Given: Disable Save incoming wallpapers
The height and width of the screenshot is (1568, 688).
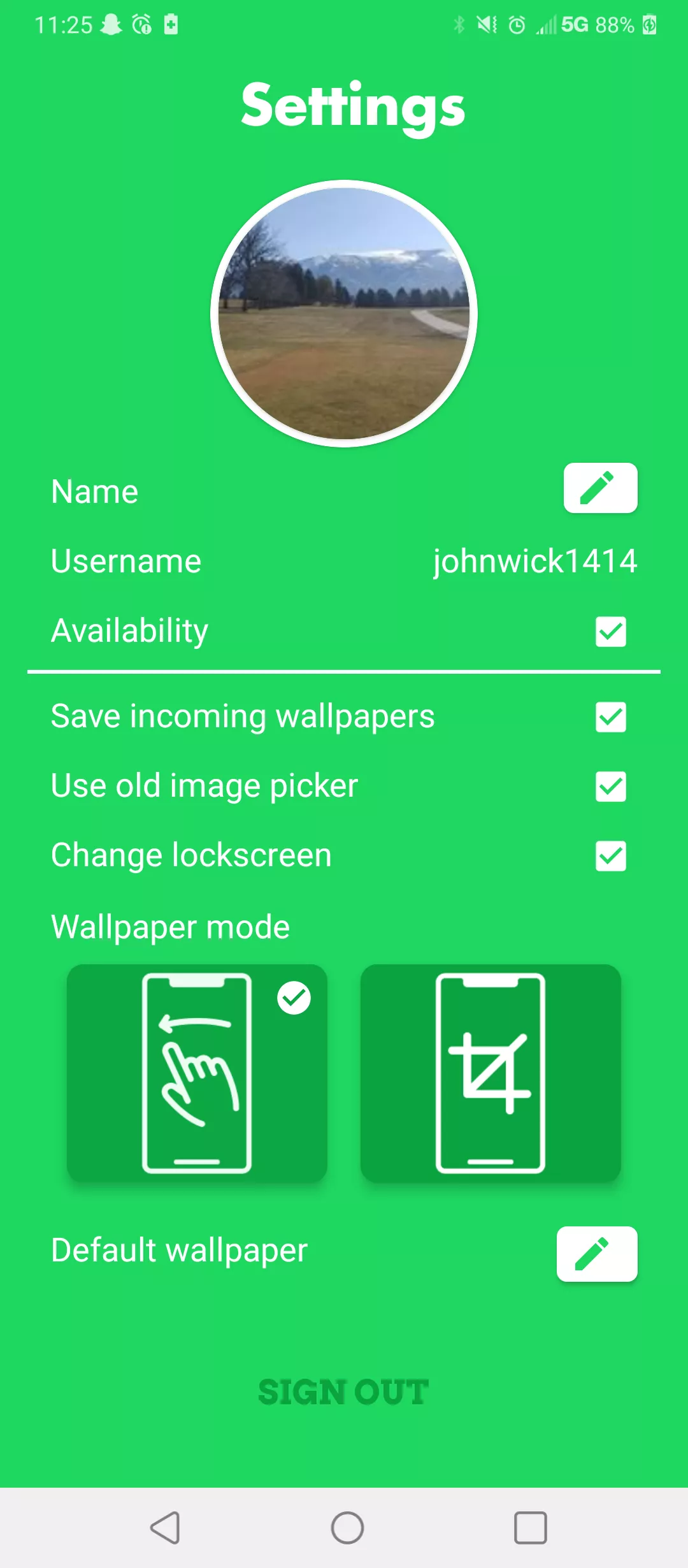Looking at the screenshot, I should pyautogui.click(x=610, y=718).
